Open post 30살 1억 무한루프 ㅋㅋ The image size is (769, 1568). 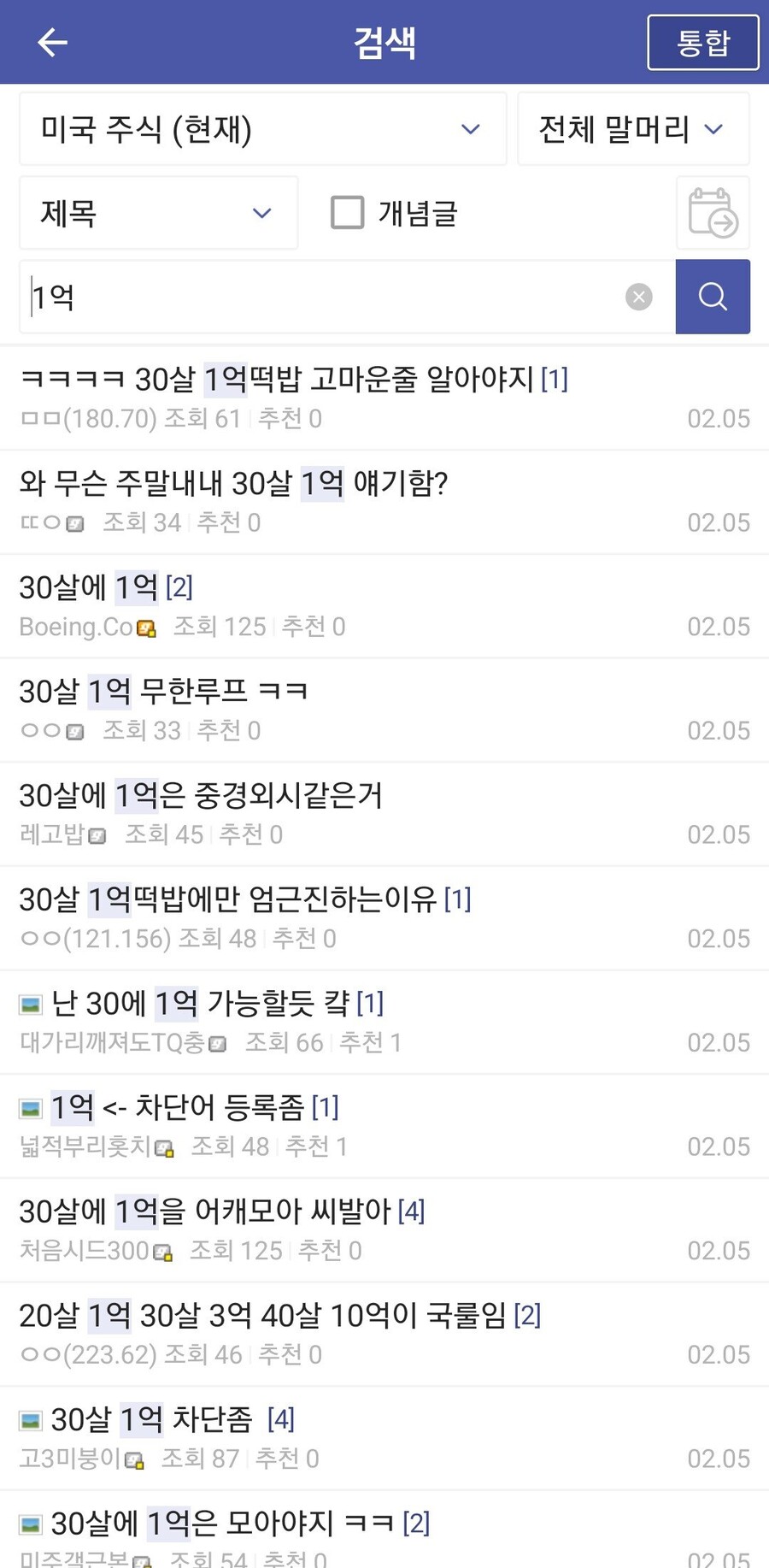[384, 710]
